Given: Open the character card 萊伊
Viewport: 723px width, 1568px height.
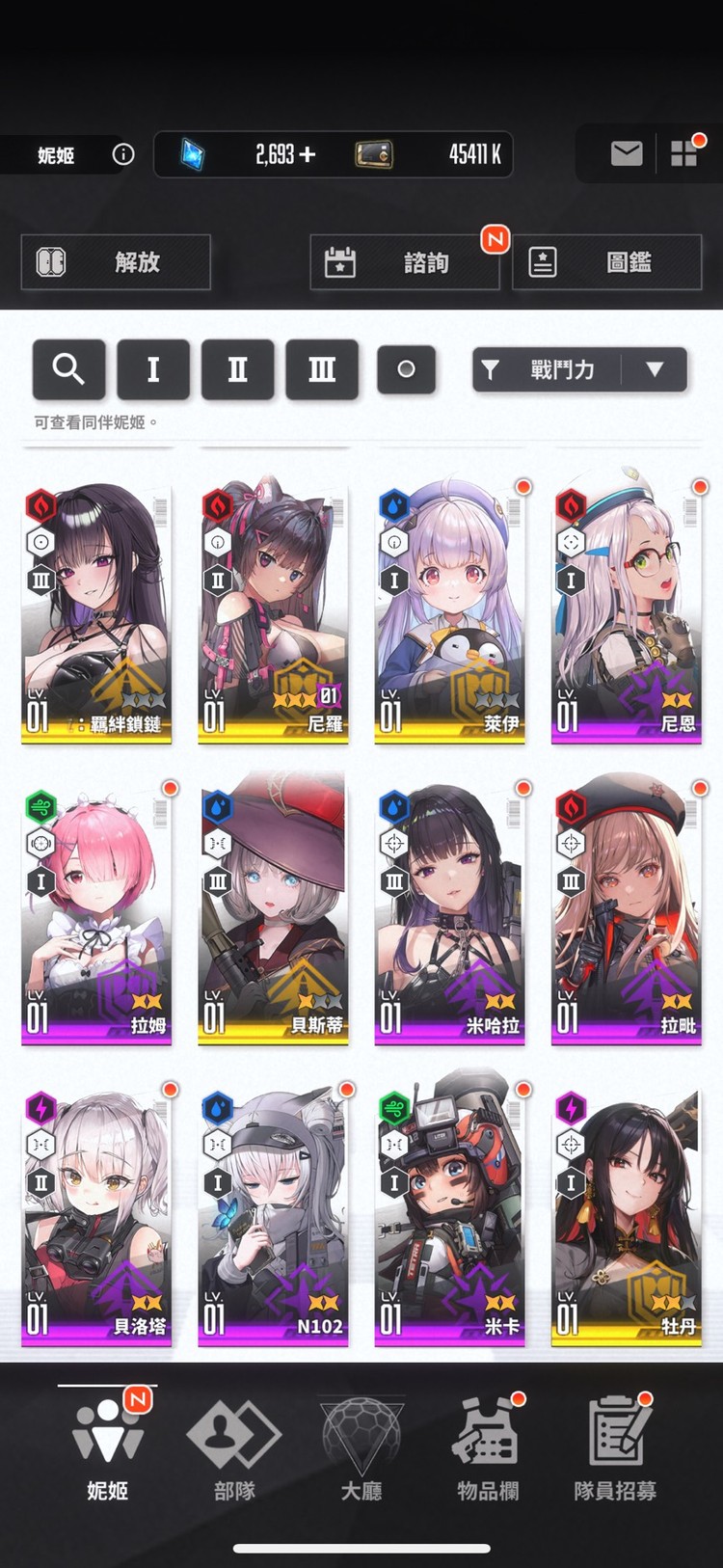Looking at the screenshot, I should click(x=449, y=613).
